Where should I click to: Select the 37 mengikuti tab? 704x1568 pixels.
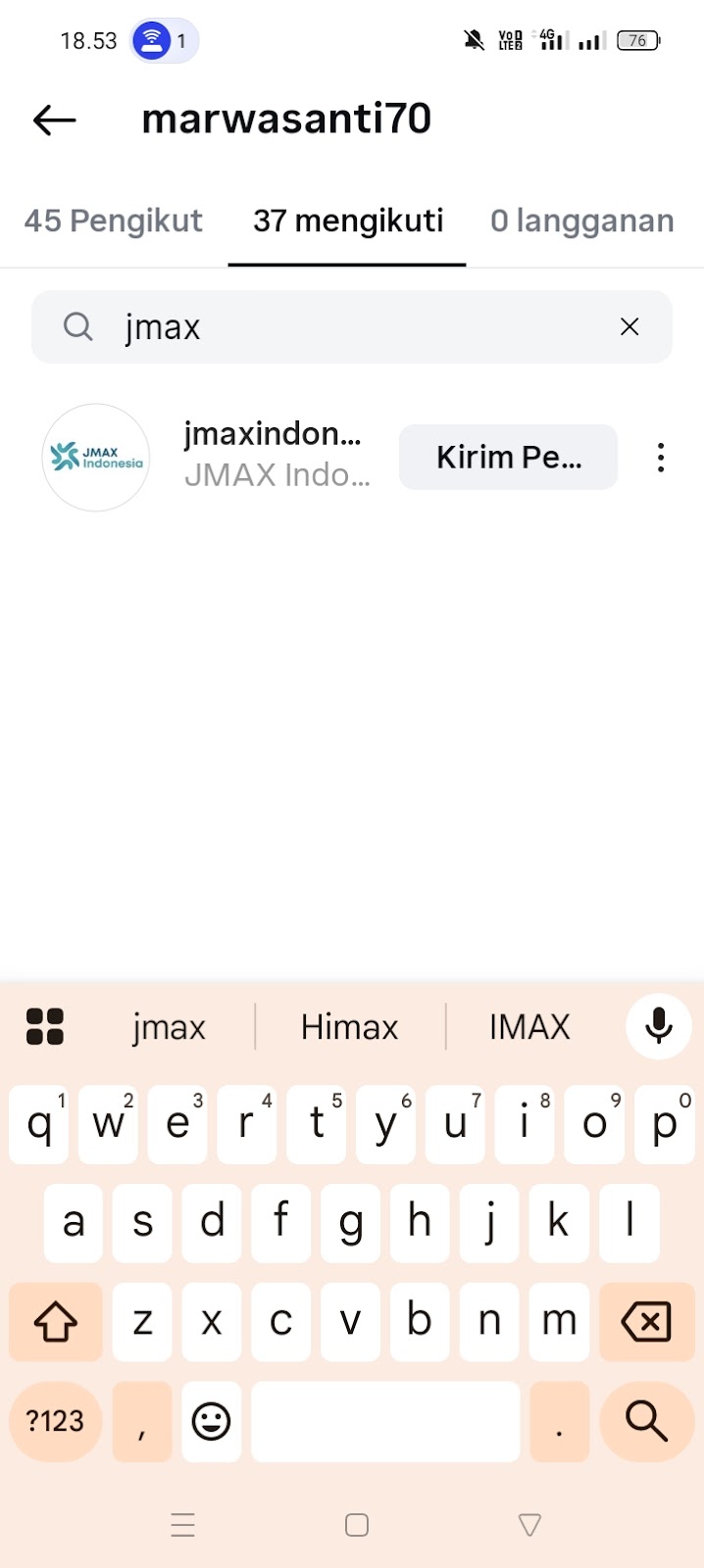(x=348, y=221)
